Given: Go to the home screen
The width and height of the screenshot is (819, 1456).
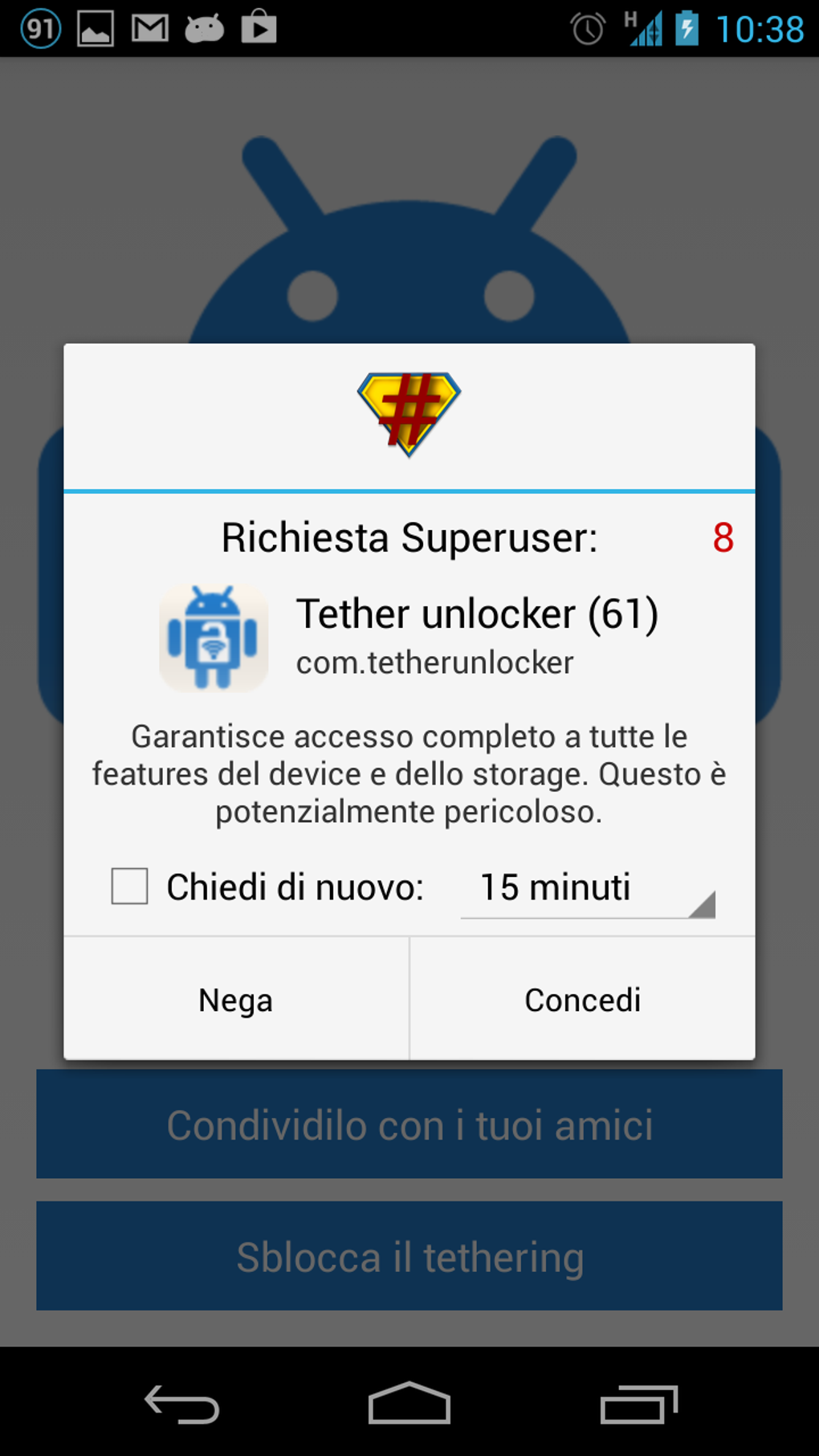Looking at the screenshot, I should [x=409, y=1403].
